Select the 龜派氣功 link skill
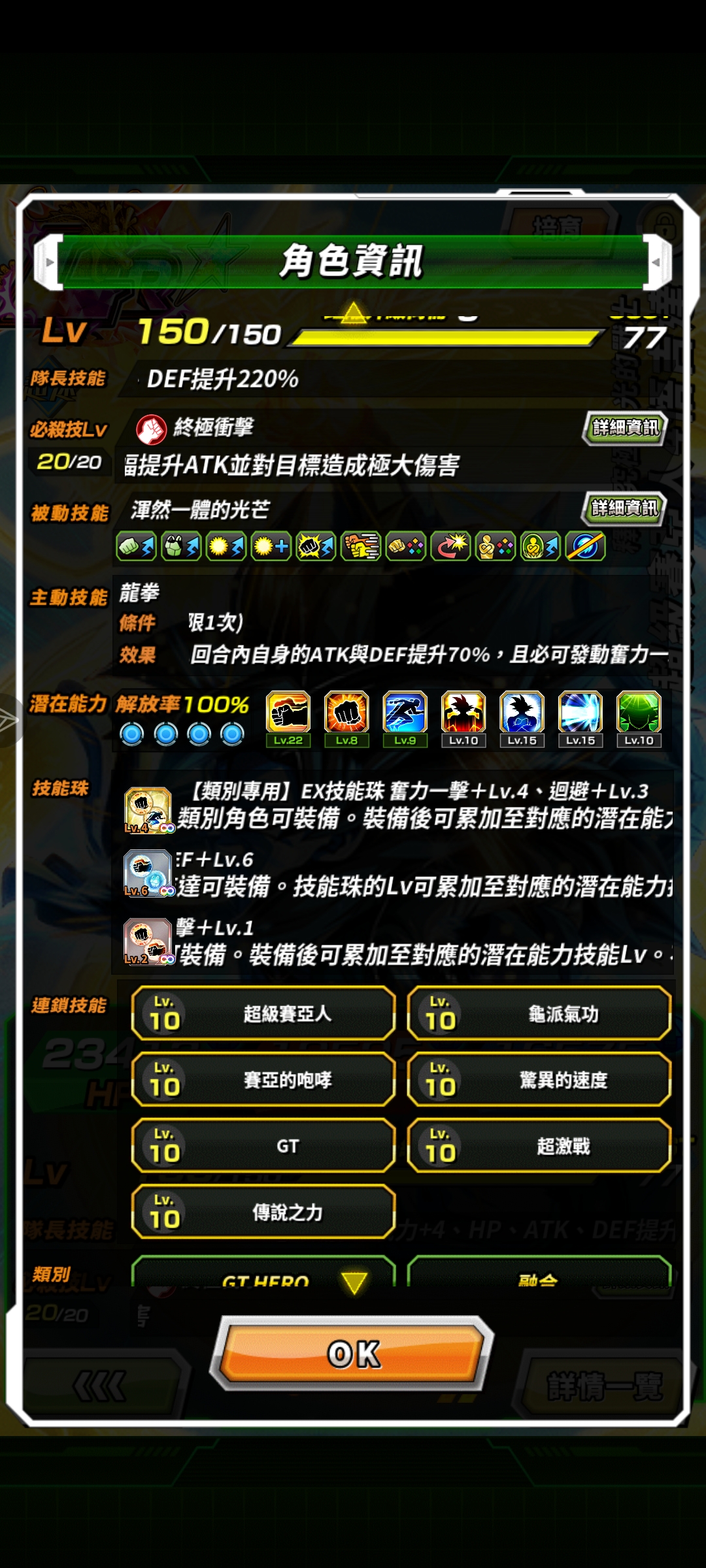Viewport: 706px width, 1568px height. 539,1013
